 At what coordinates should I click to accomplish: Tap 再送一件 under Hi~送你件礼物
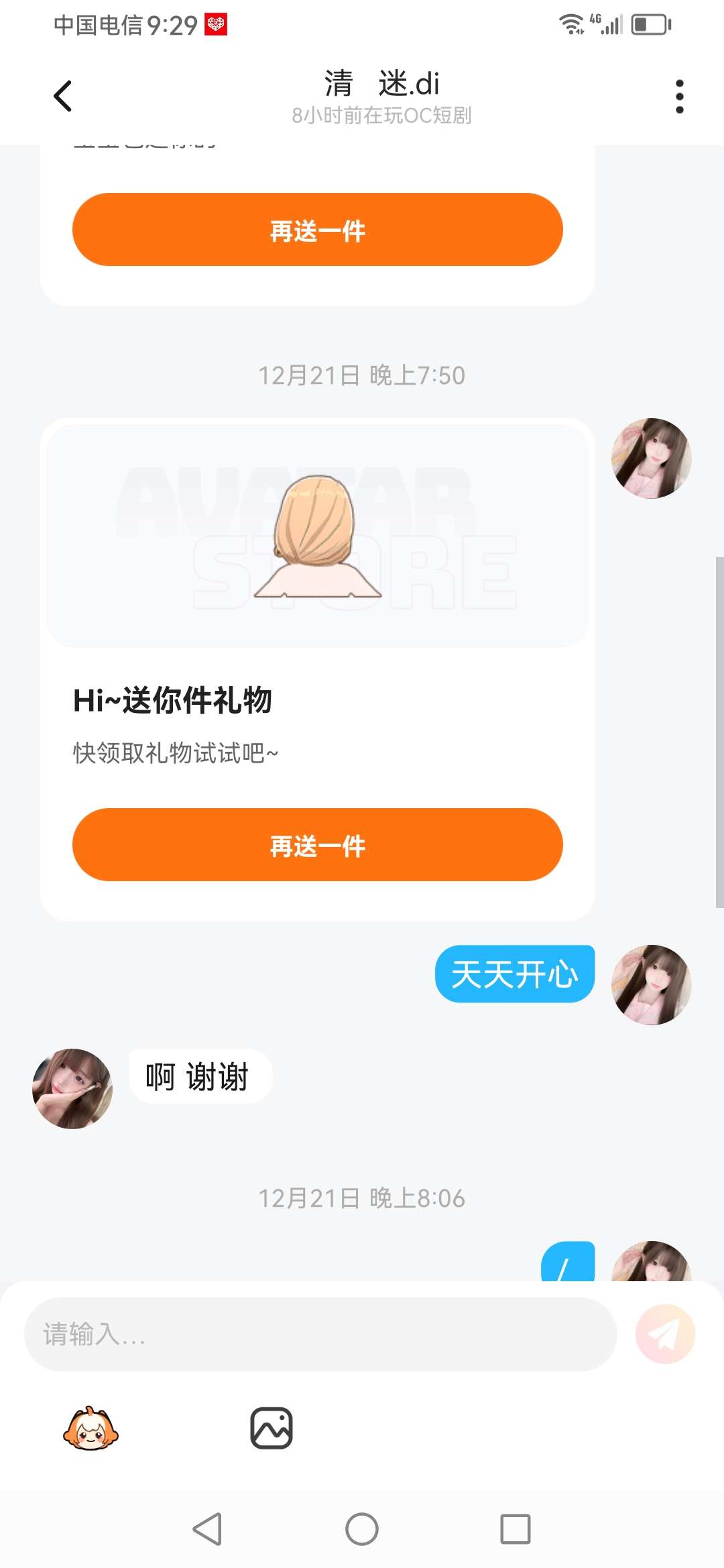click(317, 845)
